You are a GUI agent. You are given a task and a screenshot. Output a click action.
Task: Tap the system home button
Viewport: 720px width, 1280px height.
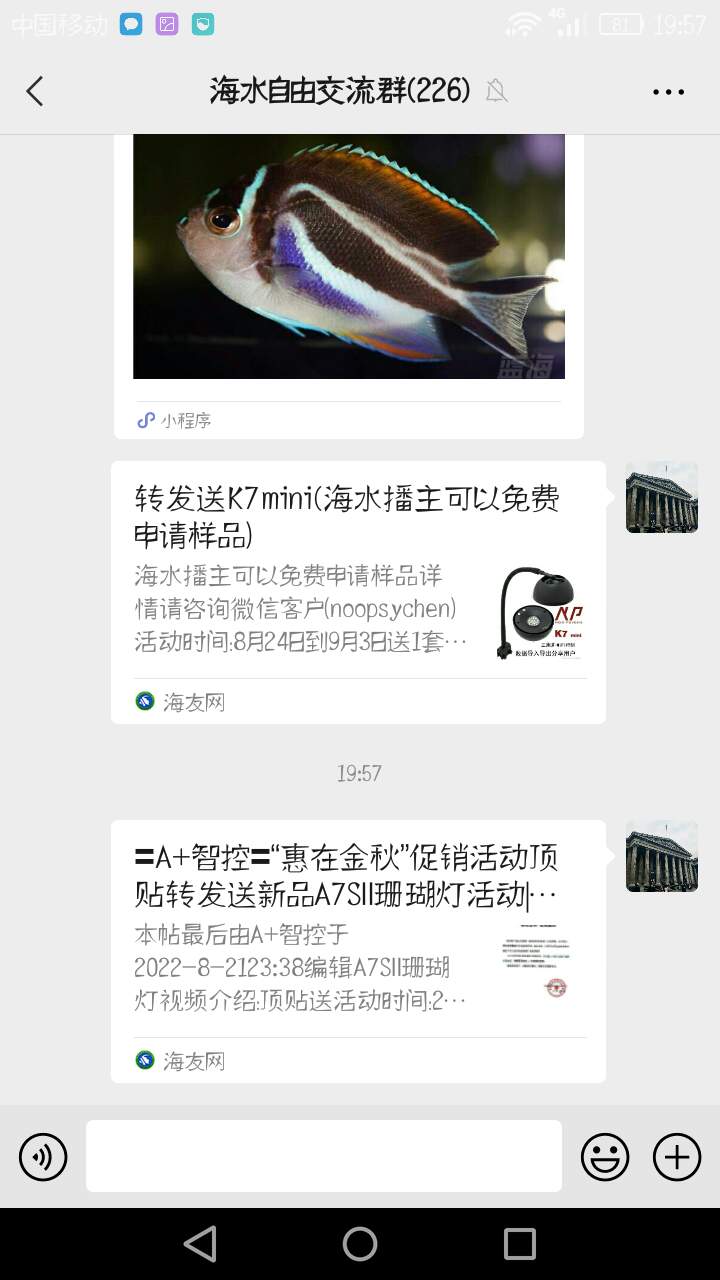pyautogui.click(x=360, y=1244)
